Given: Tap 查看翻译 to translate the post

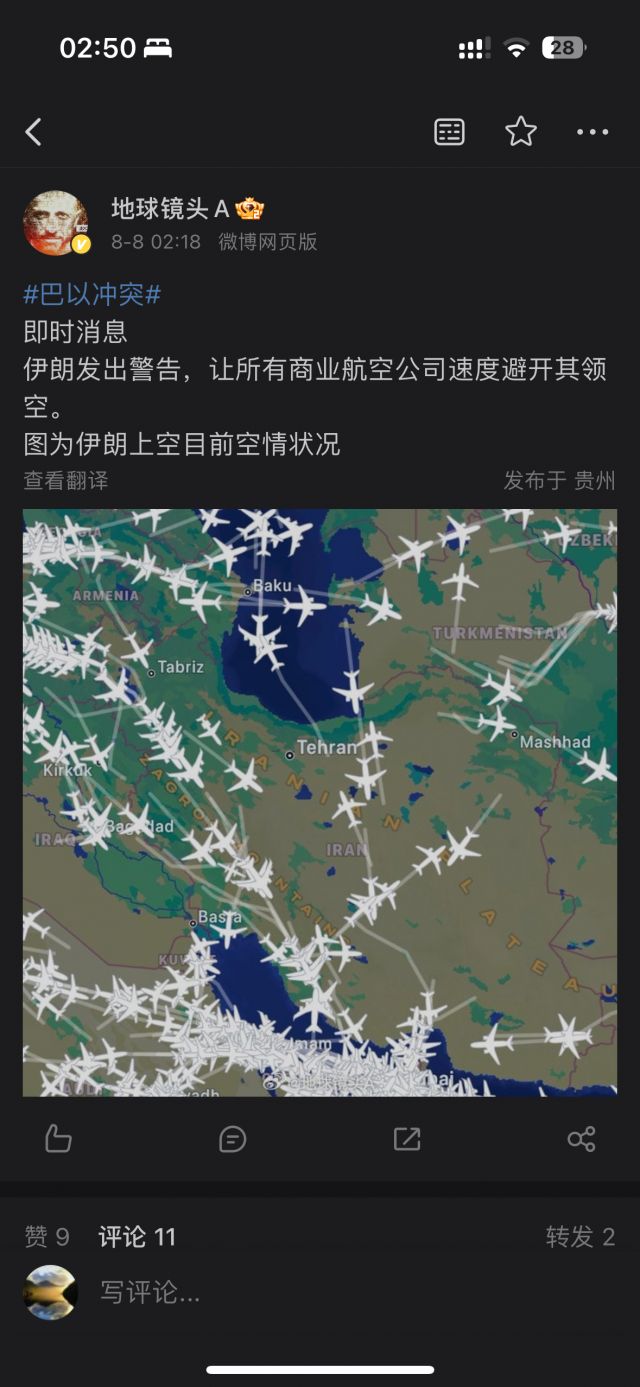Looking at the screenshot, I should [66, 480].
